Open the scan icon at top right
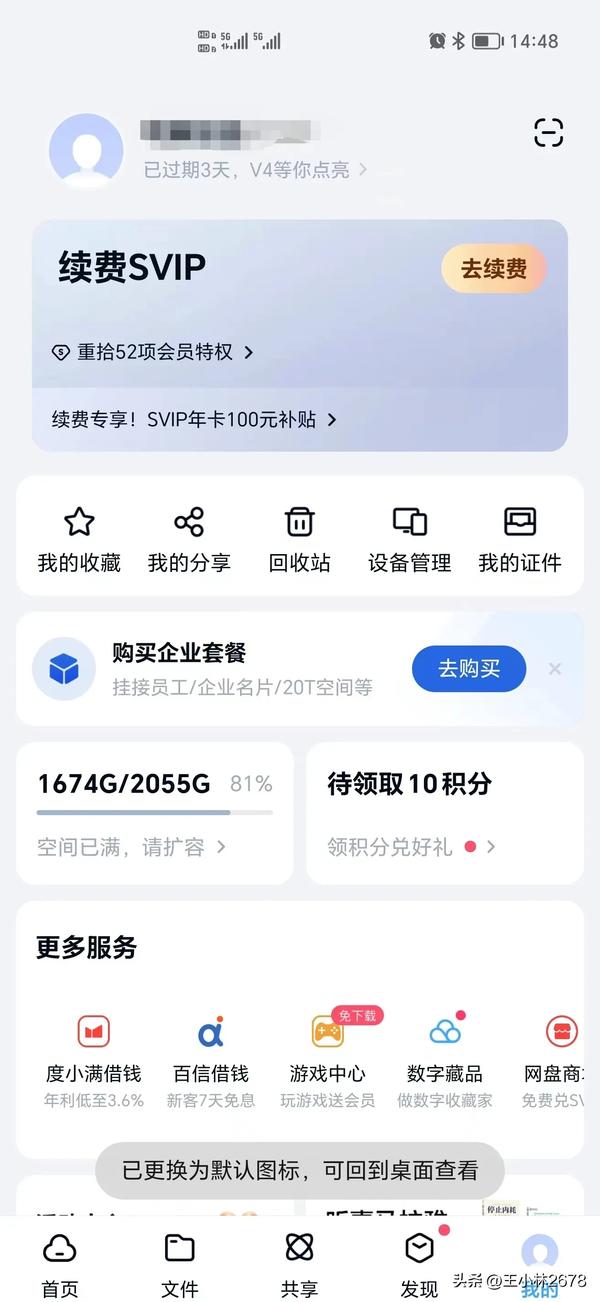Viewport: 600px width, 1302px height. tap(548, 132)
